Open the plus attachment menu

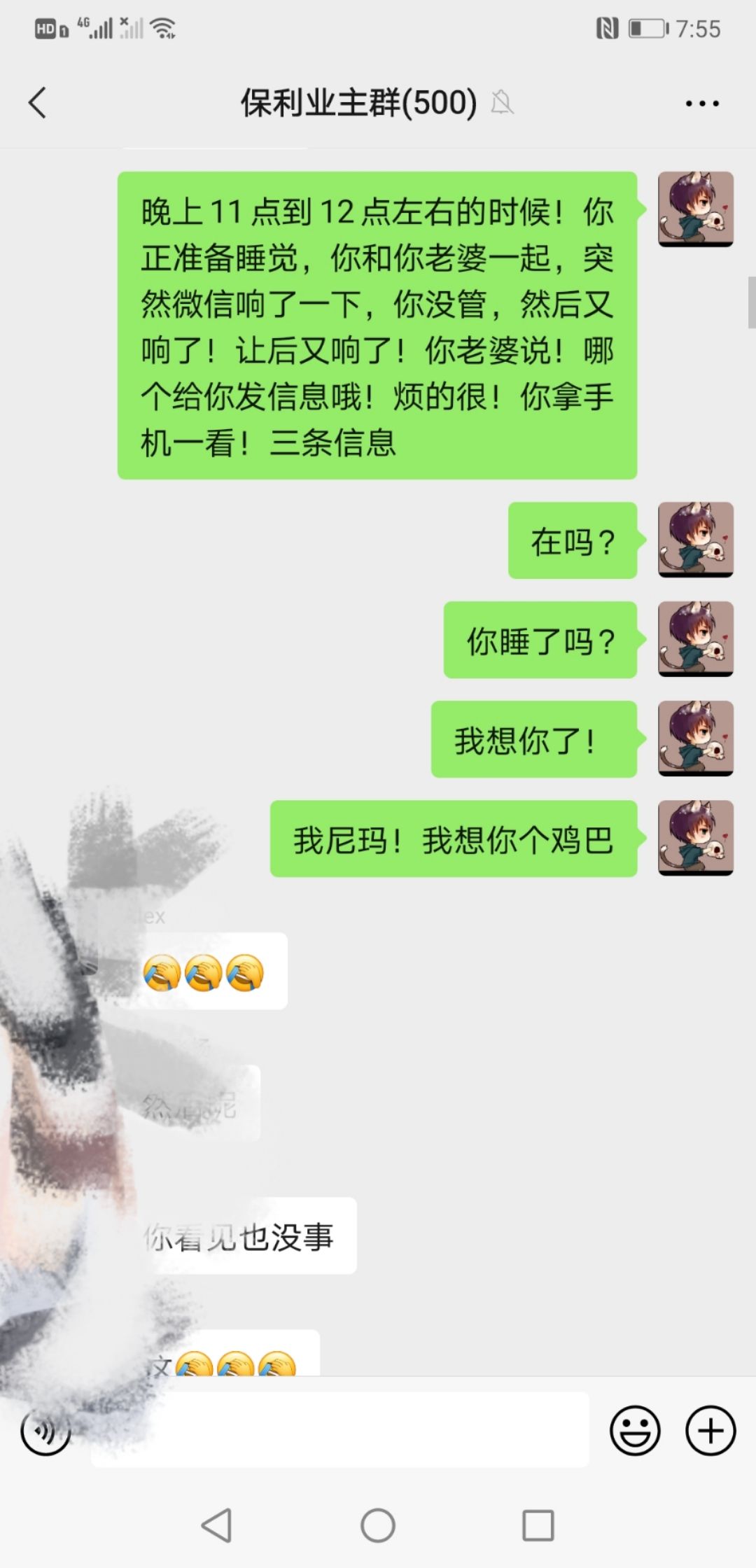(x=710, y=1430)
